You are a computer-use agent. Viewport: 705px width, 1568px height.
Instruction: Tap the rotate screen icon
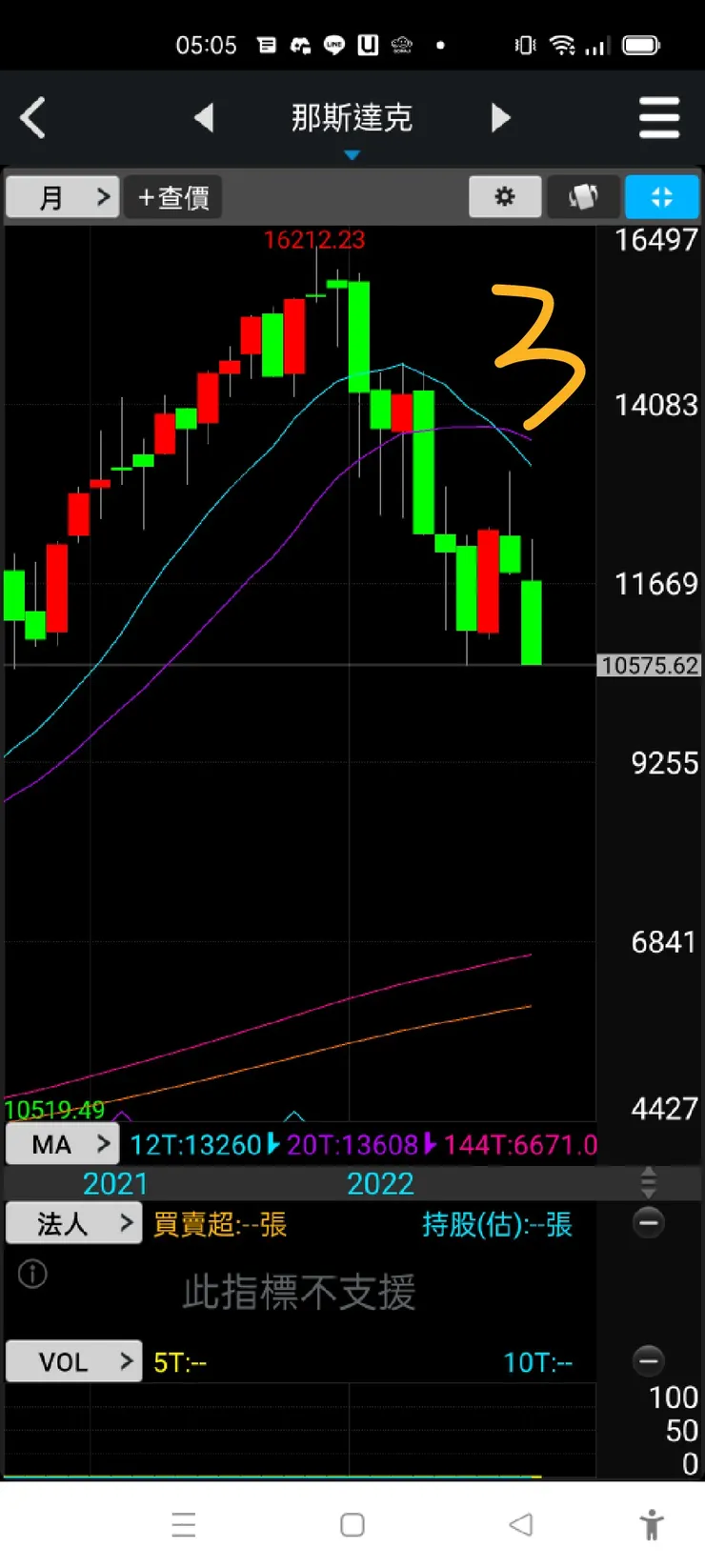click(x=583, y=197)
